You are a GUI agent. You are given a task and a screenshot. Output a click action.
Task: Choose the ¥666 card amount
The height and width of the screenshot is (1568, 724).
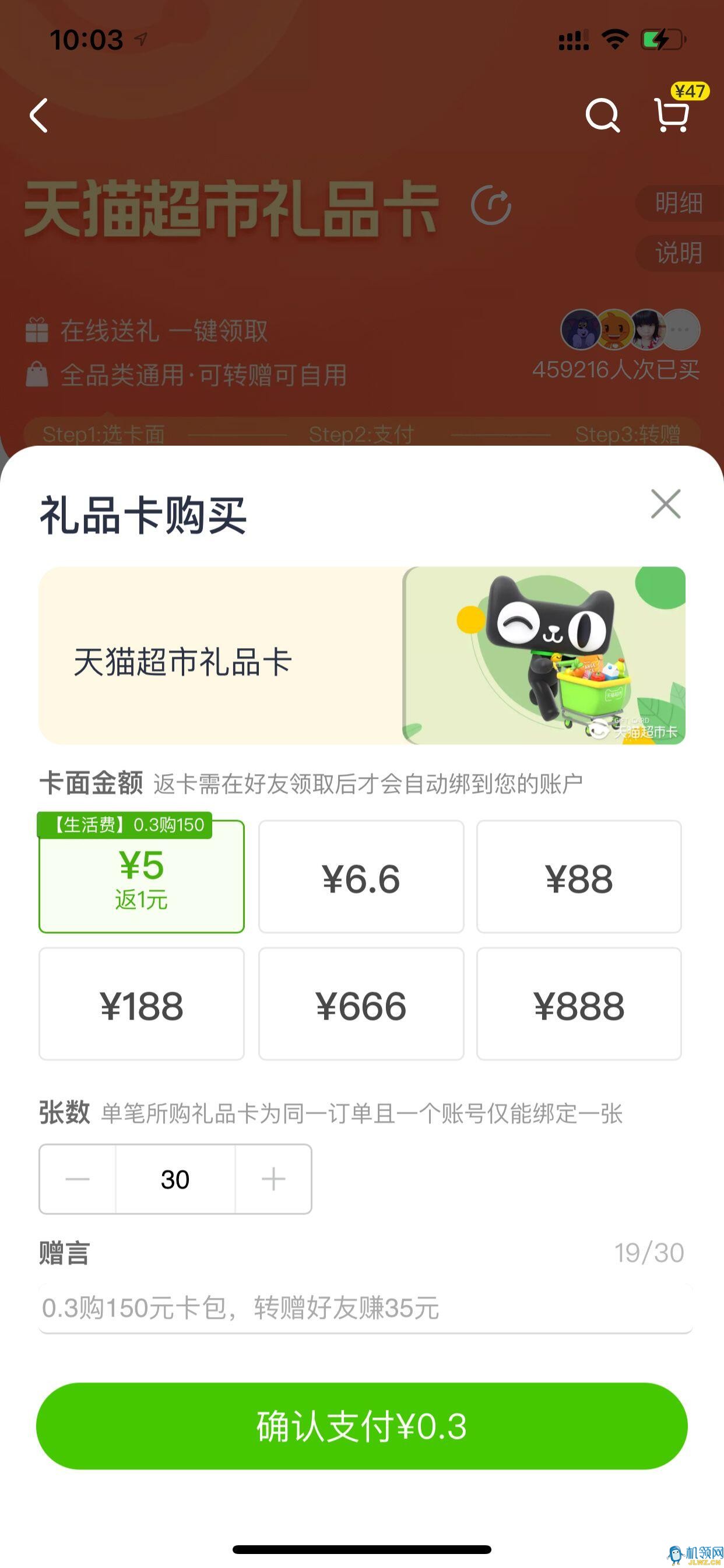[x=361, y=1004]
